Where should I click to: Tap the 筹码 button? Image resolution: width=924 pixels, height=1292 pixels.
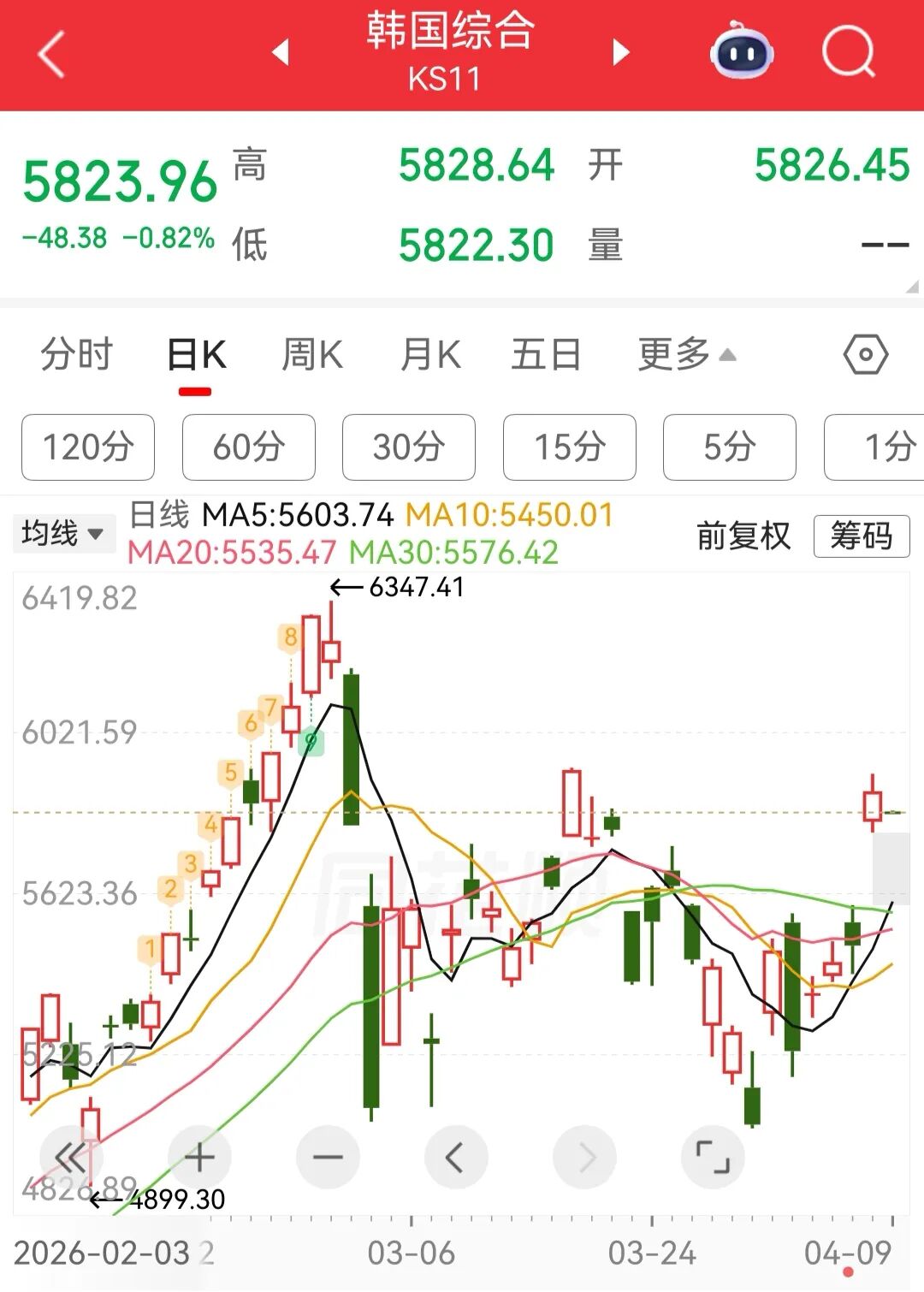pos(861,536)
